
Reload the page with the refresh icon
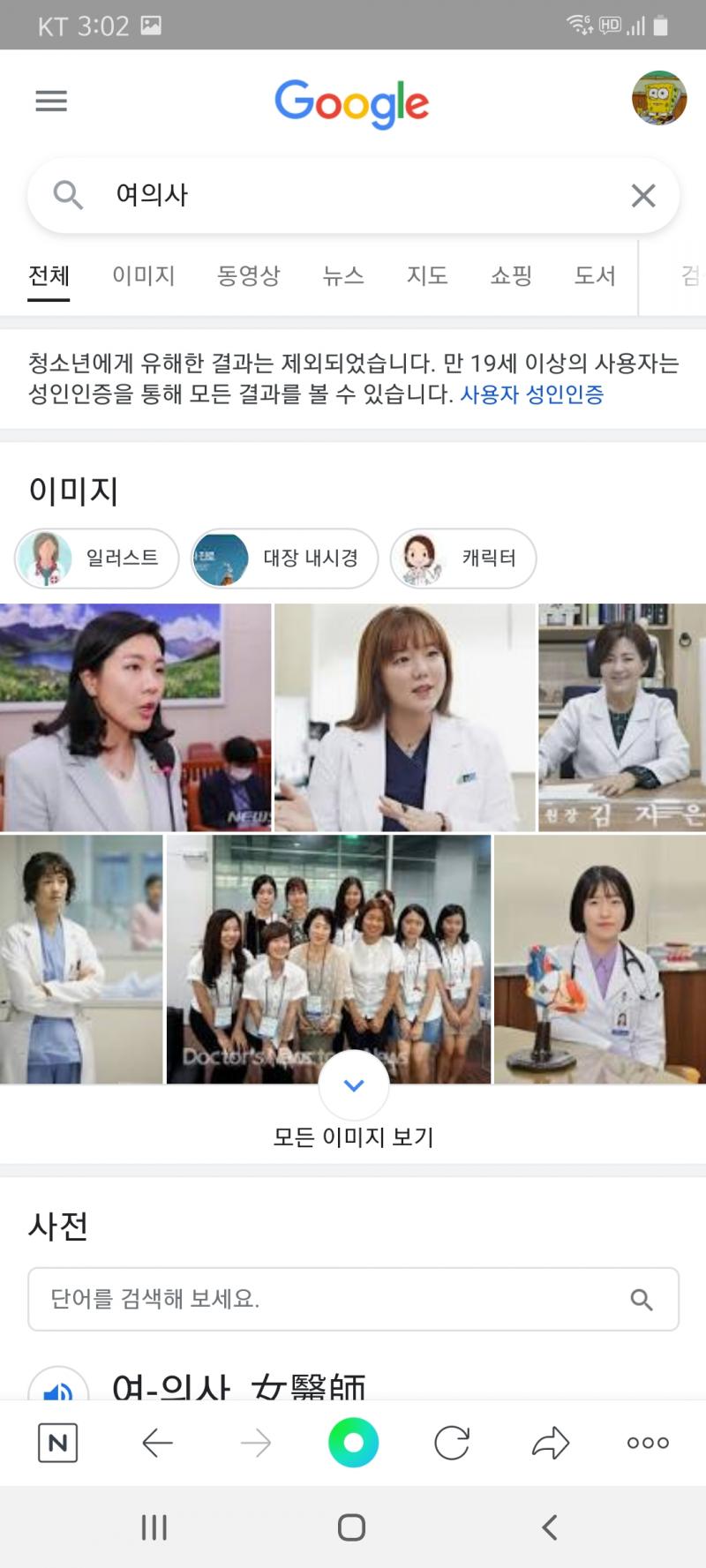[452, 1444]
